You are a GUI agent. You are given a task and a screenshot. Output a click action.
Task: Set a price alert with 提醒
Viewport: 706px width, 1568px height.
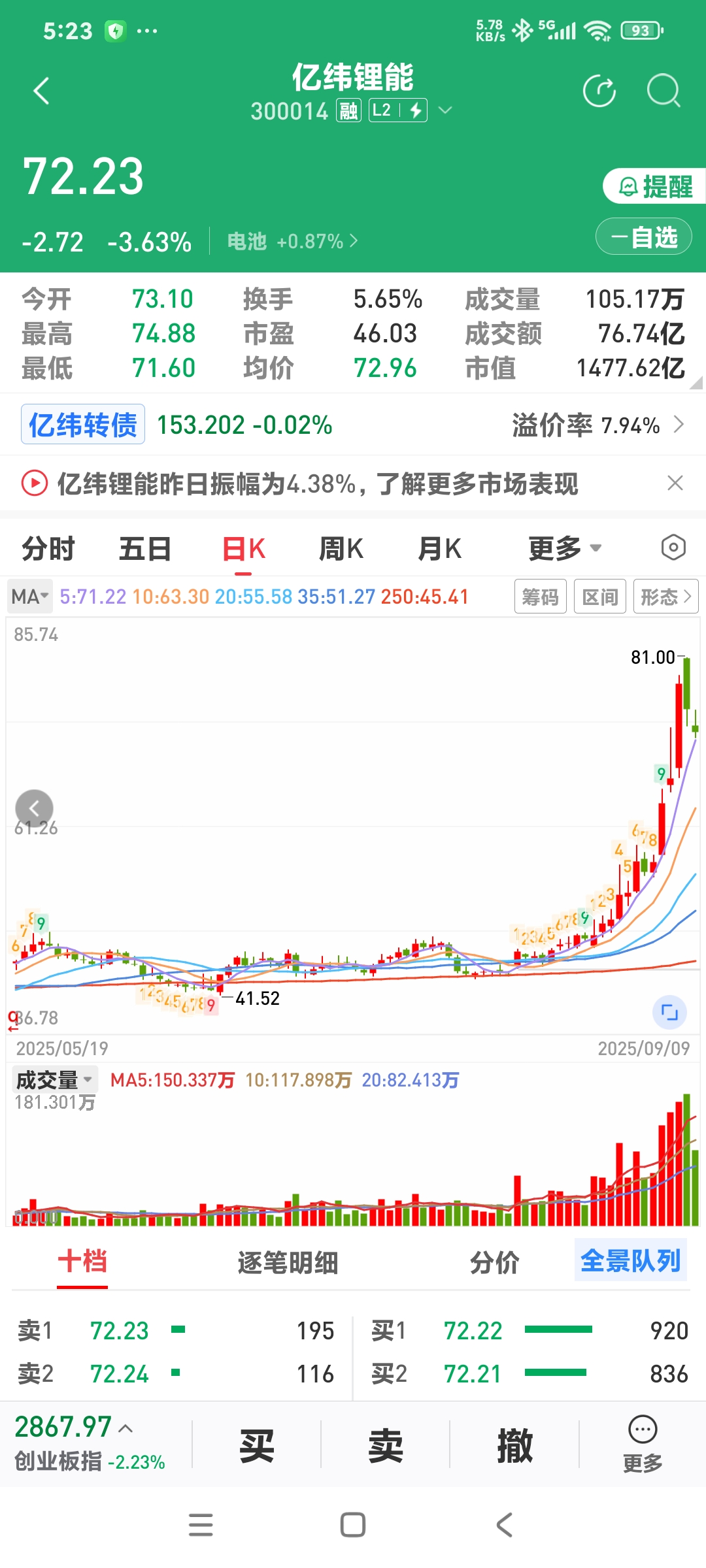654,187
